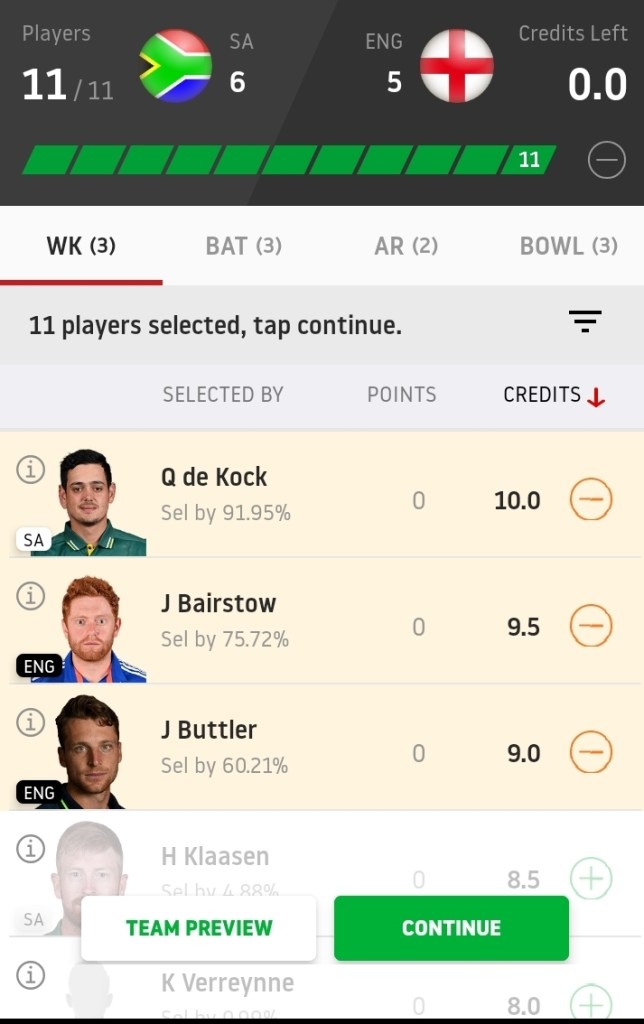Sort players by Credits
Image resolution: width=644 pixels, height=1024 pixels.
click(553, 395)
